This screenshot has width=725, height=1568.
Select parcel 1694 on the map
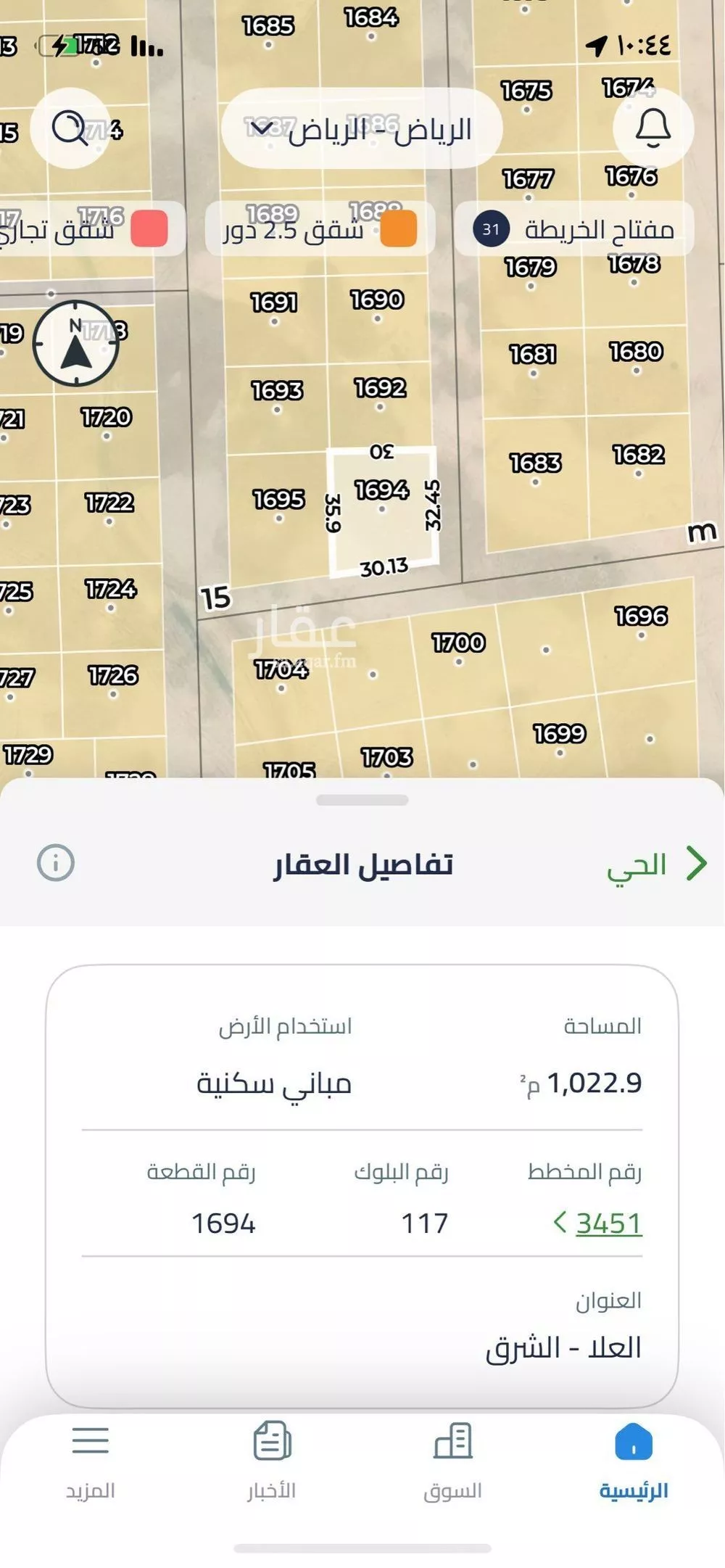click(382, 508)
